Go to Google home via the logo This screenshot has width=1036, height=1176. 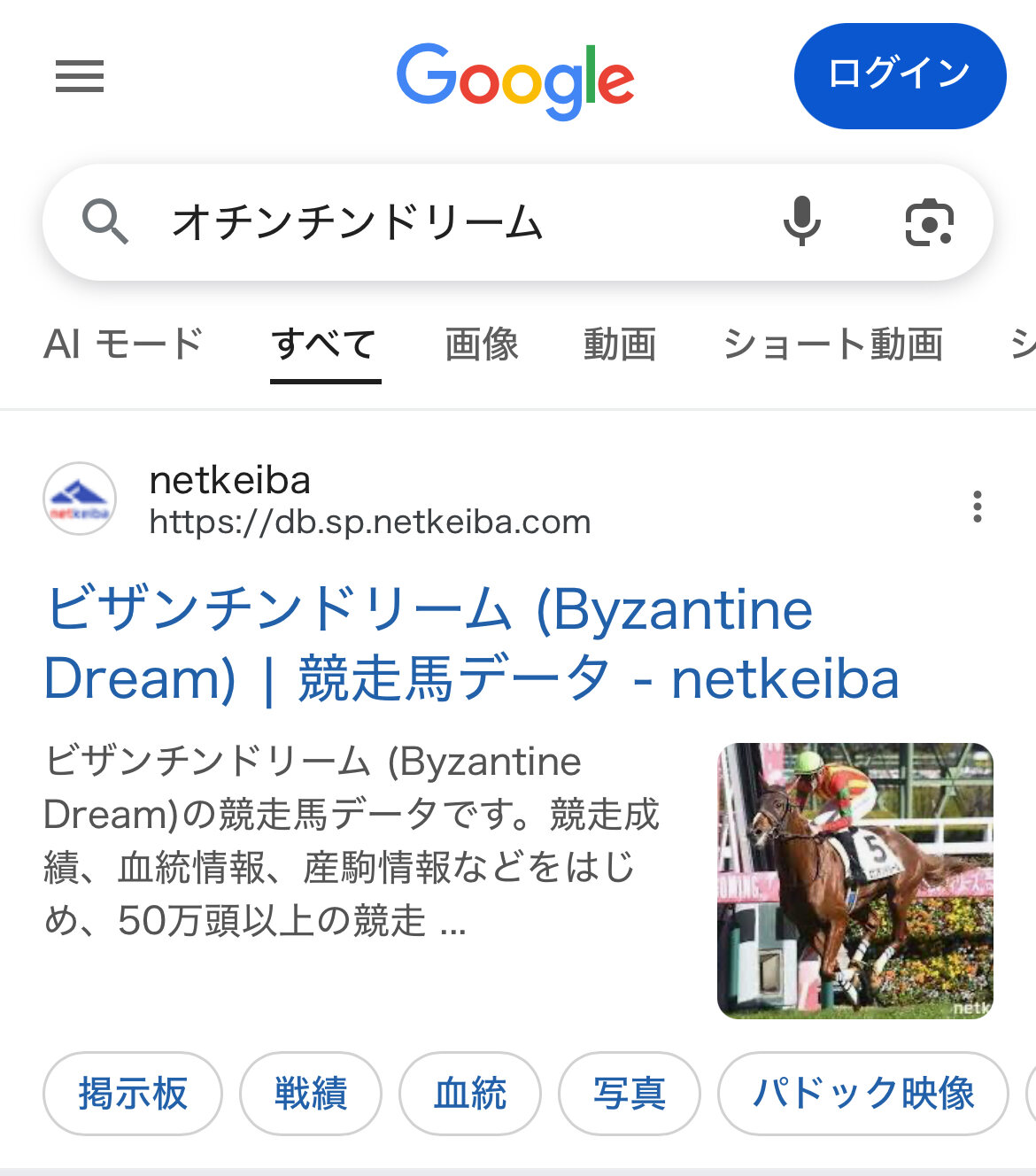coord(515,80)
